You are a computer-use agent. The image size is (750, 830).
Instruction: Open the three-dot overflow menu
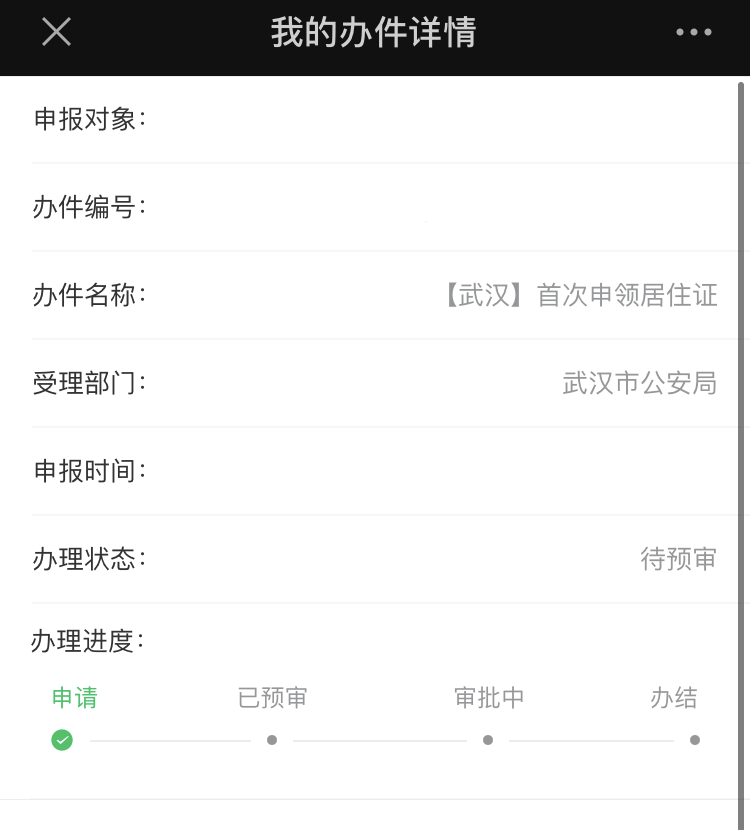[x=693, y=32]
